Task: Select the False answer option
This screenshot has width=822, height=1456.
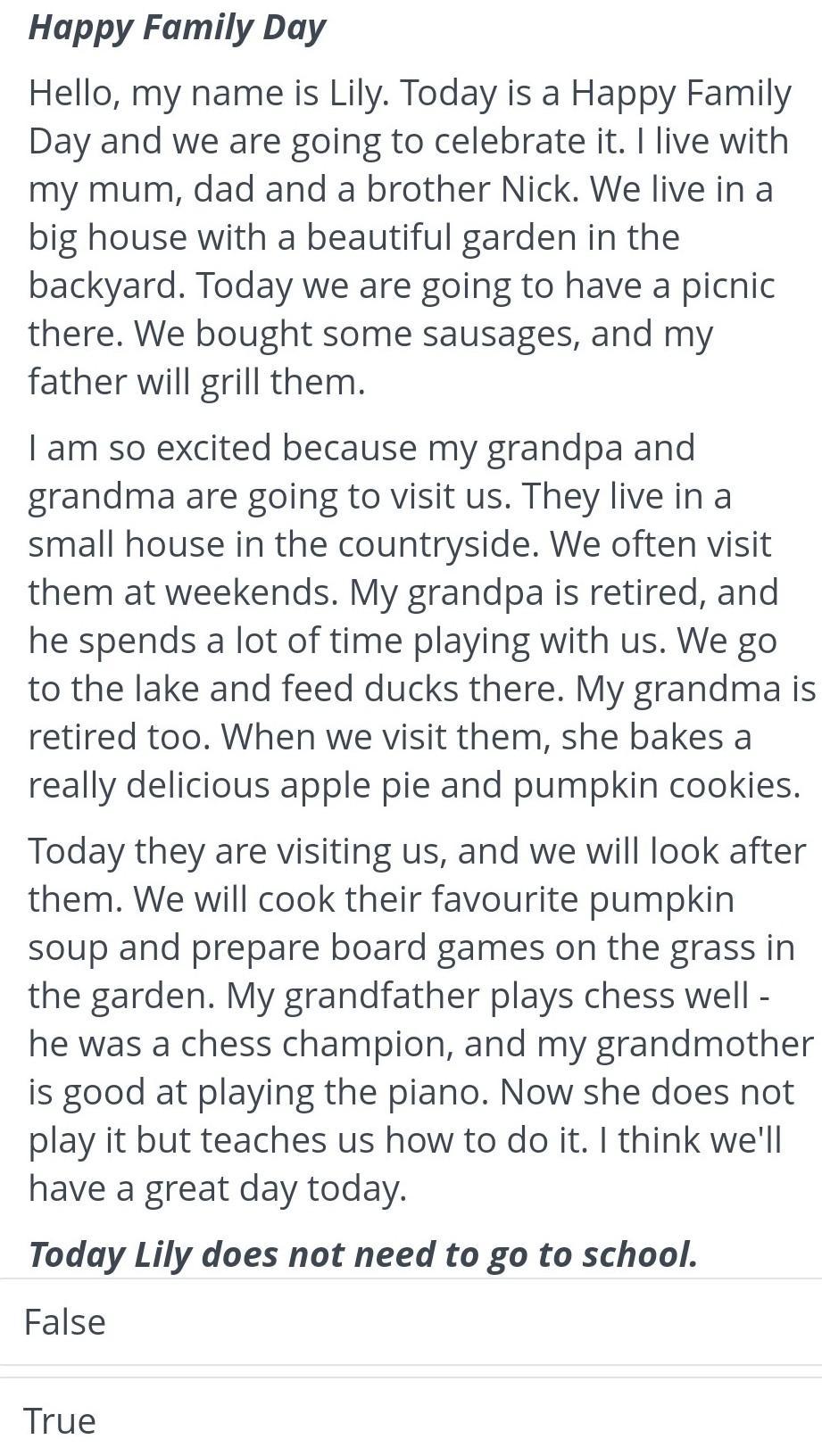Action: (411, 1321)
